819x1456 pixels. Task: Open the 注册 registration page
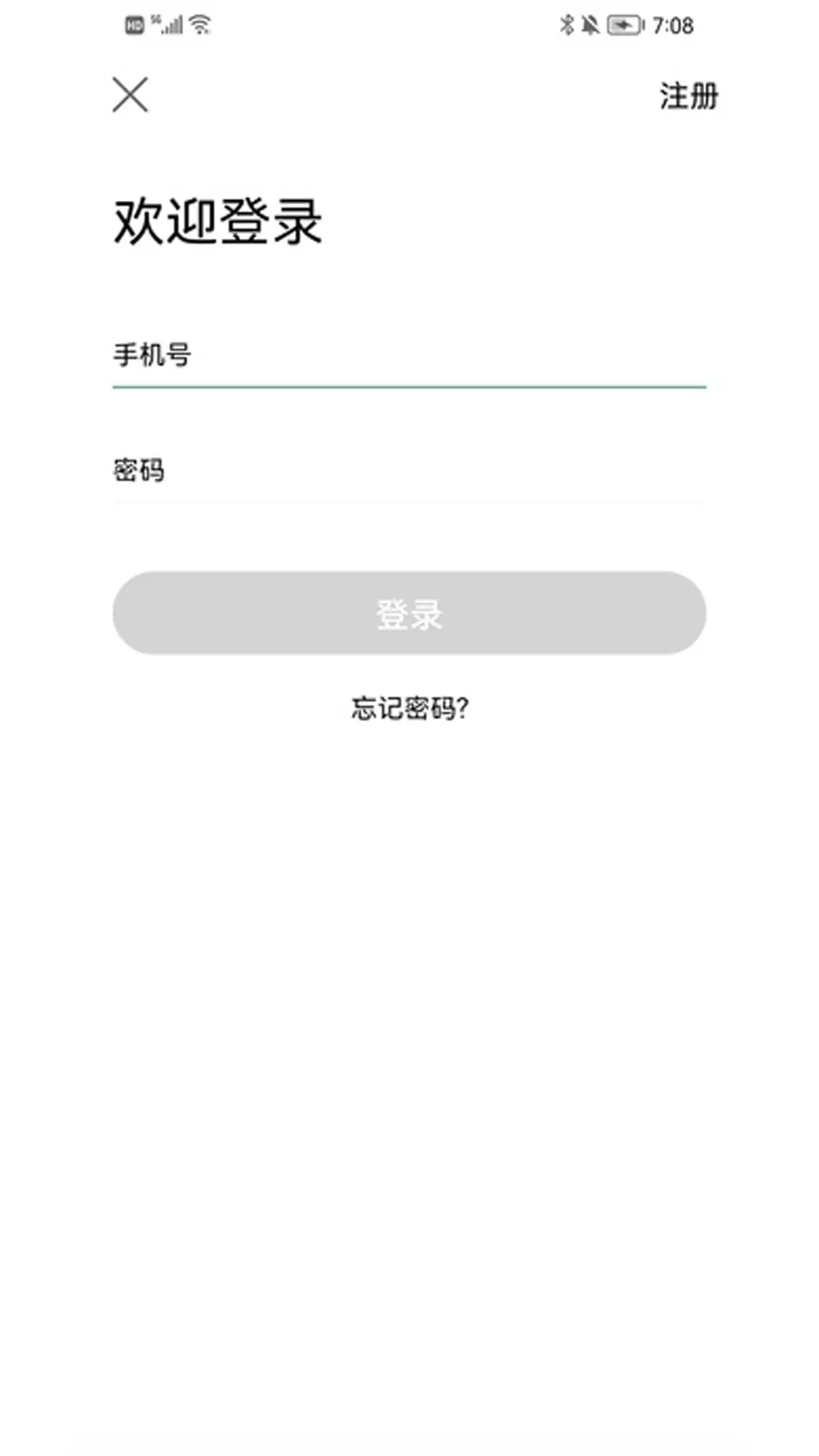pos(689,96)
